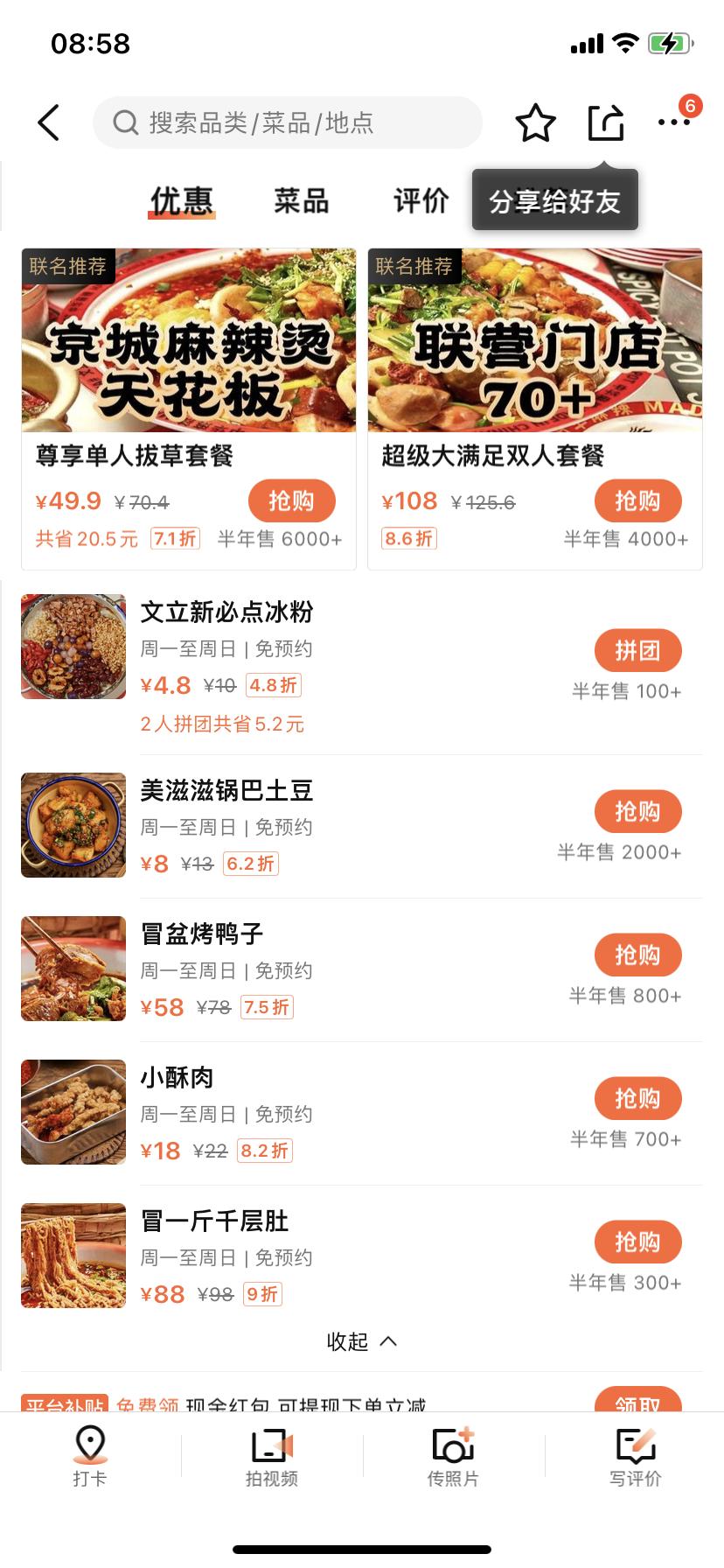Tap the back arrow to leave the store page
This screenshot has height=1568, width=724.
coord(48,122)
